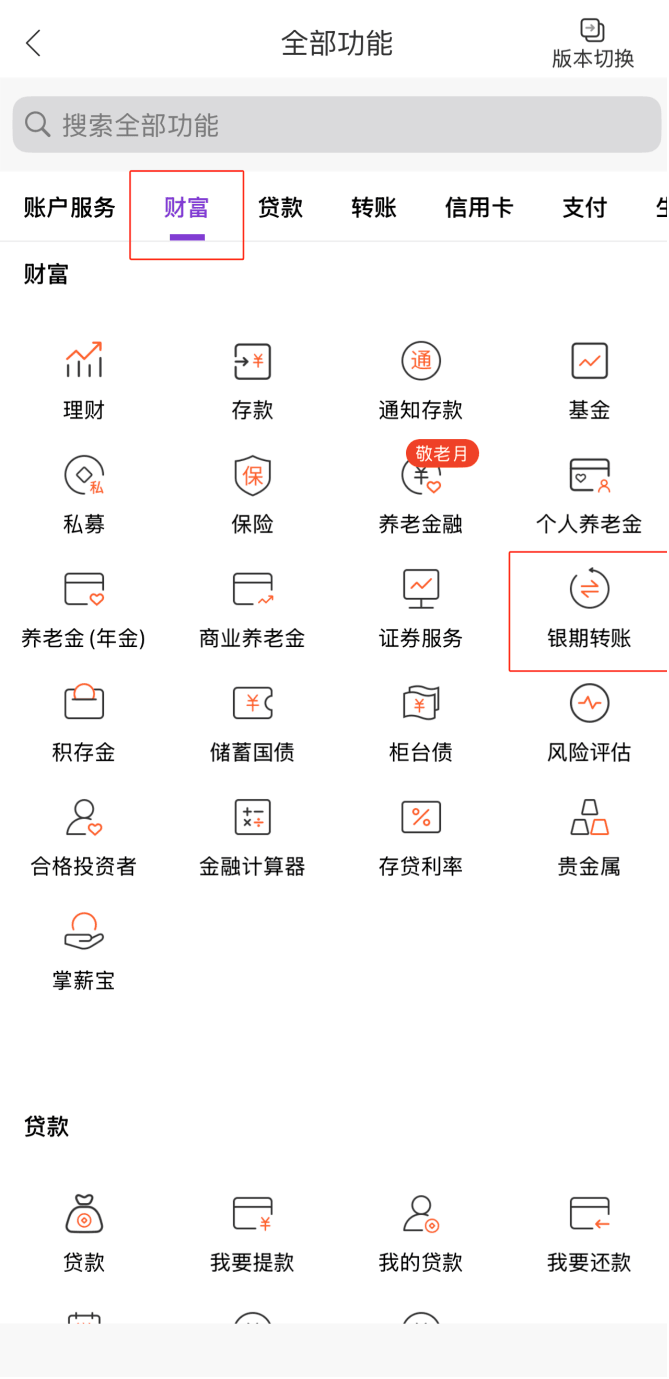Switch to the 支付 tab

(x=585, y=208)
